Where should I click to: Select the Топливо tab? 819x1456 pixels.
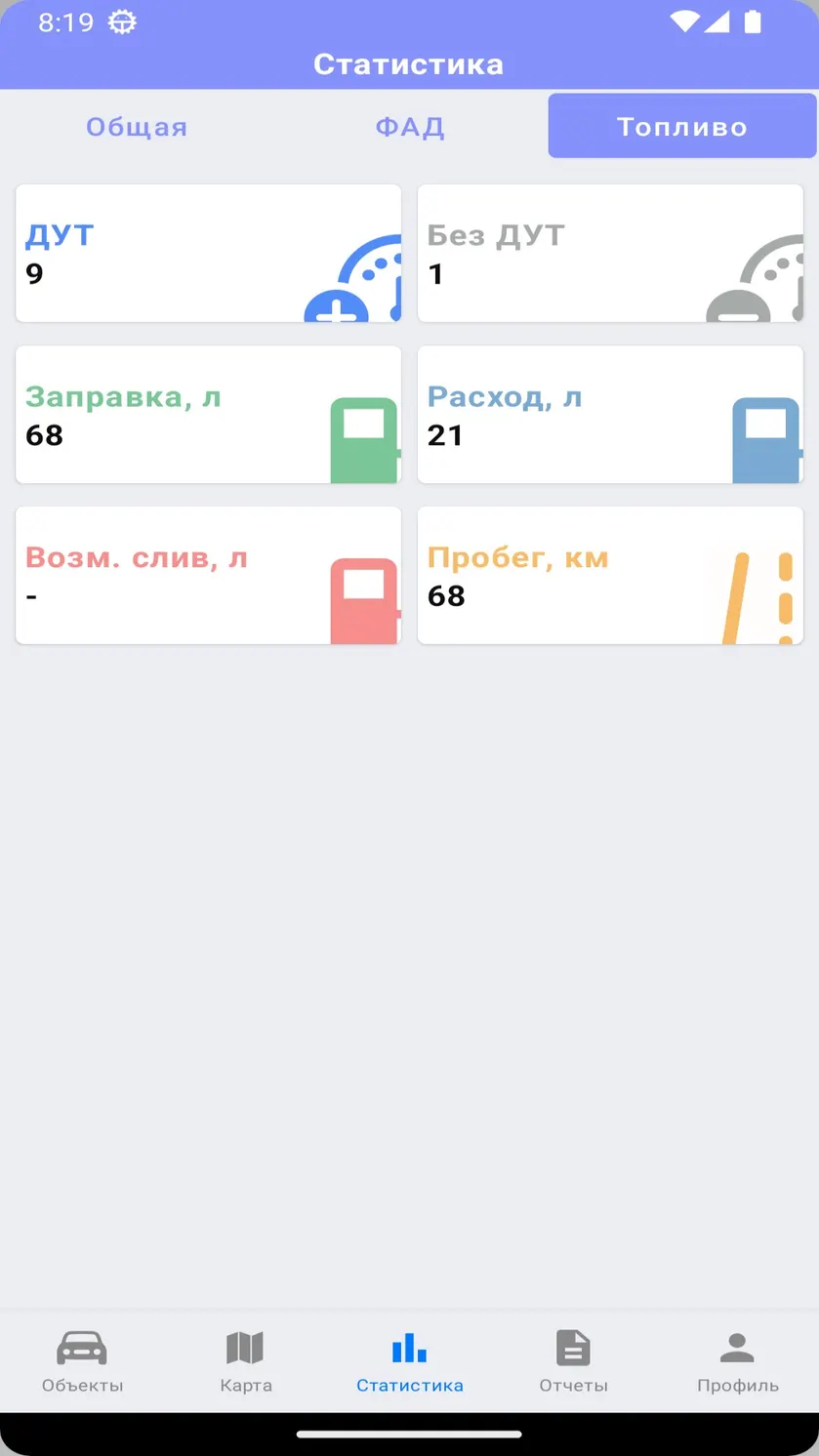click(x=682, y=126)
